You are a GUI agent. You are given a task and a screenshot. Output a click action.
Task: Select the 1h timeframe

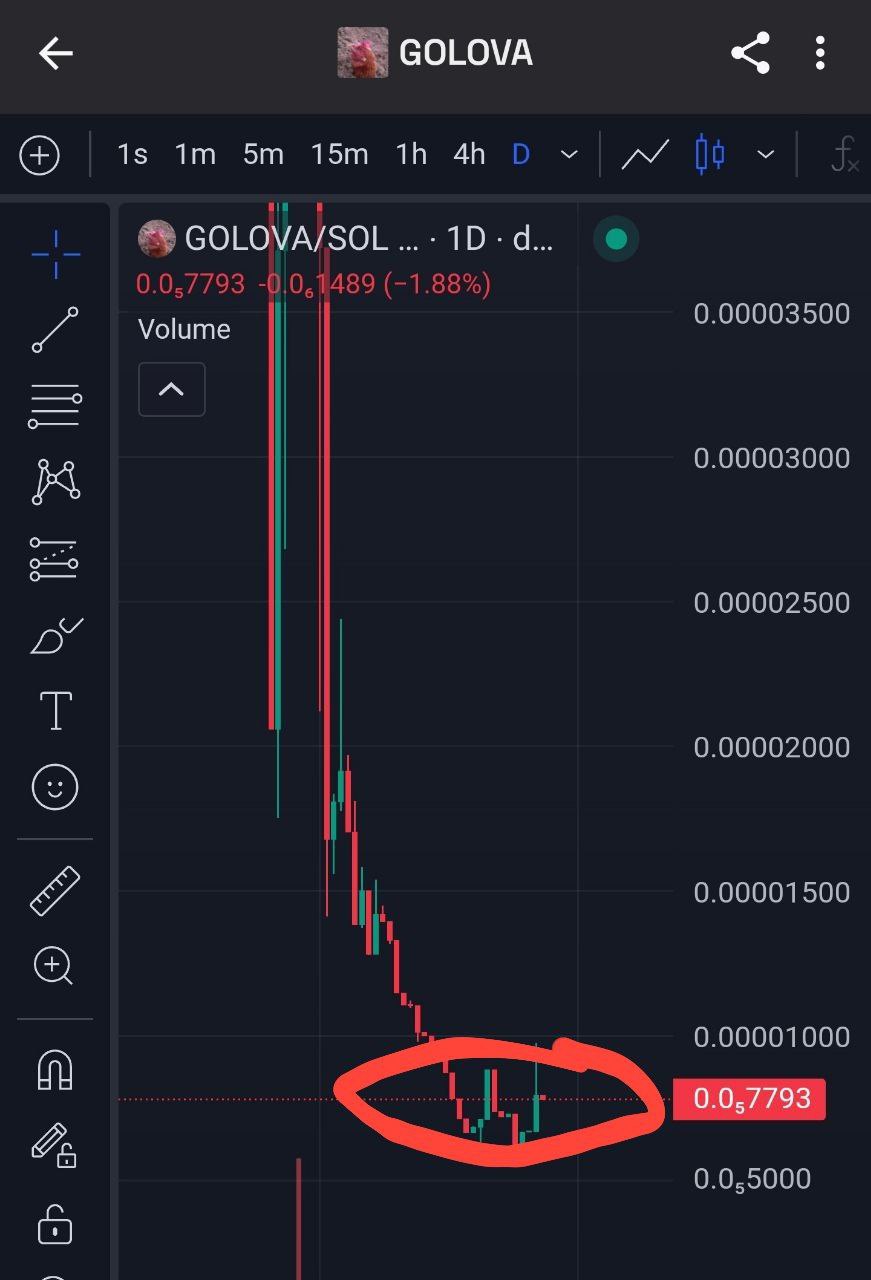click(411, 155)
